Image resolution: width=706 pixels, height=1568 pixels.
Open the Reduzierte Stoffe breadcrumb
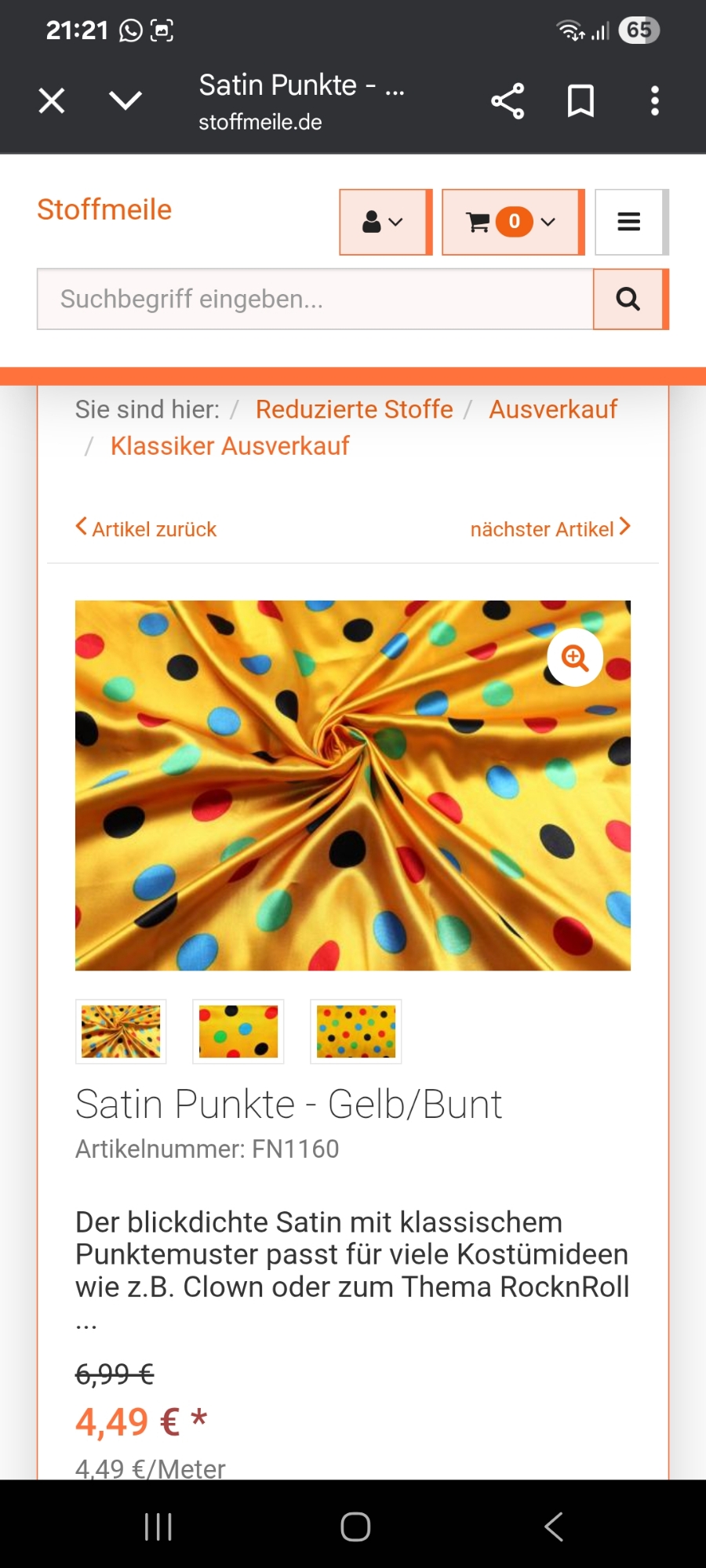354,409
